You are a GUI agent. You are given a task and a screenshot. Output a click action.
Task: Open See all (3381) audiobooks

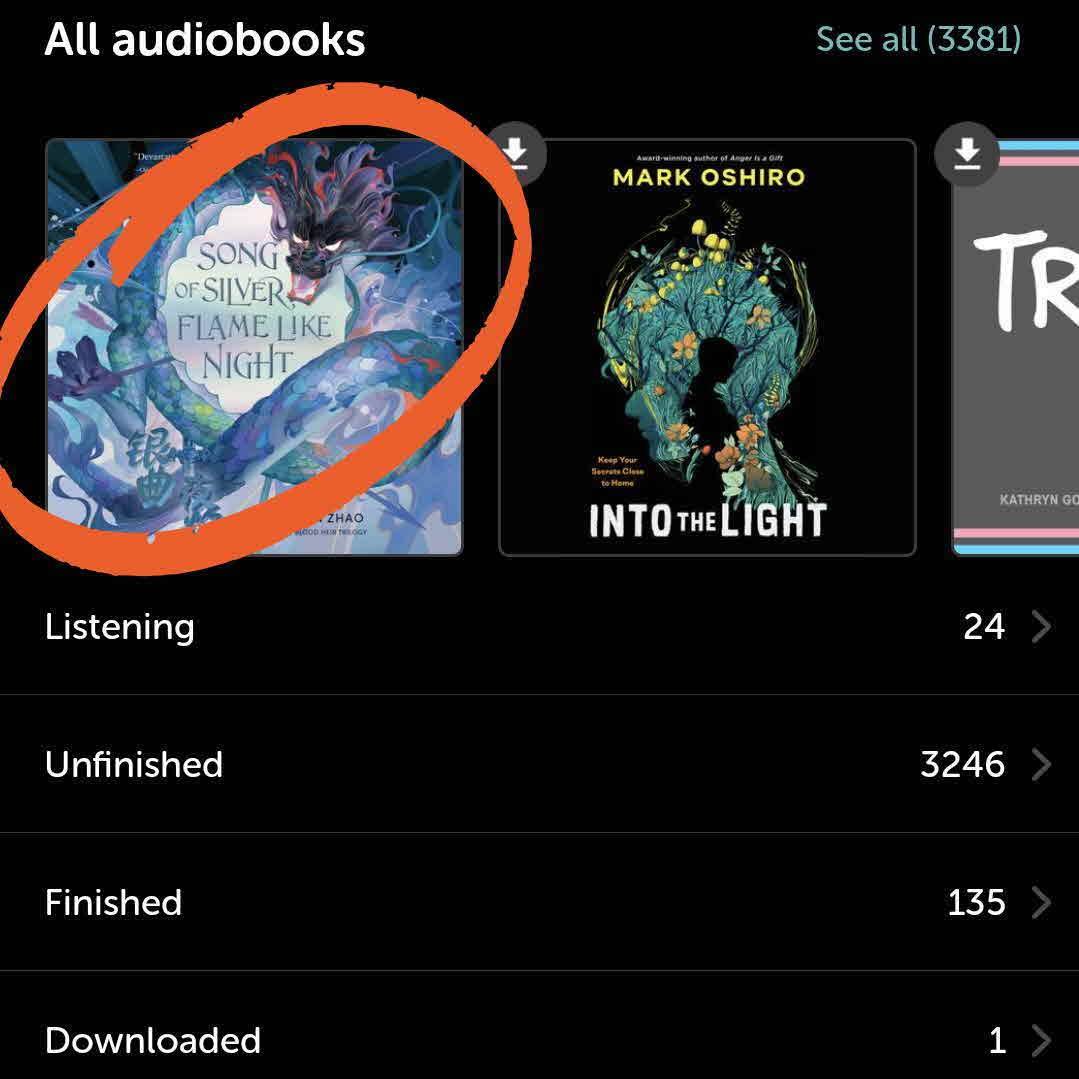point(918,39)
